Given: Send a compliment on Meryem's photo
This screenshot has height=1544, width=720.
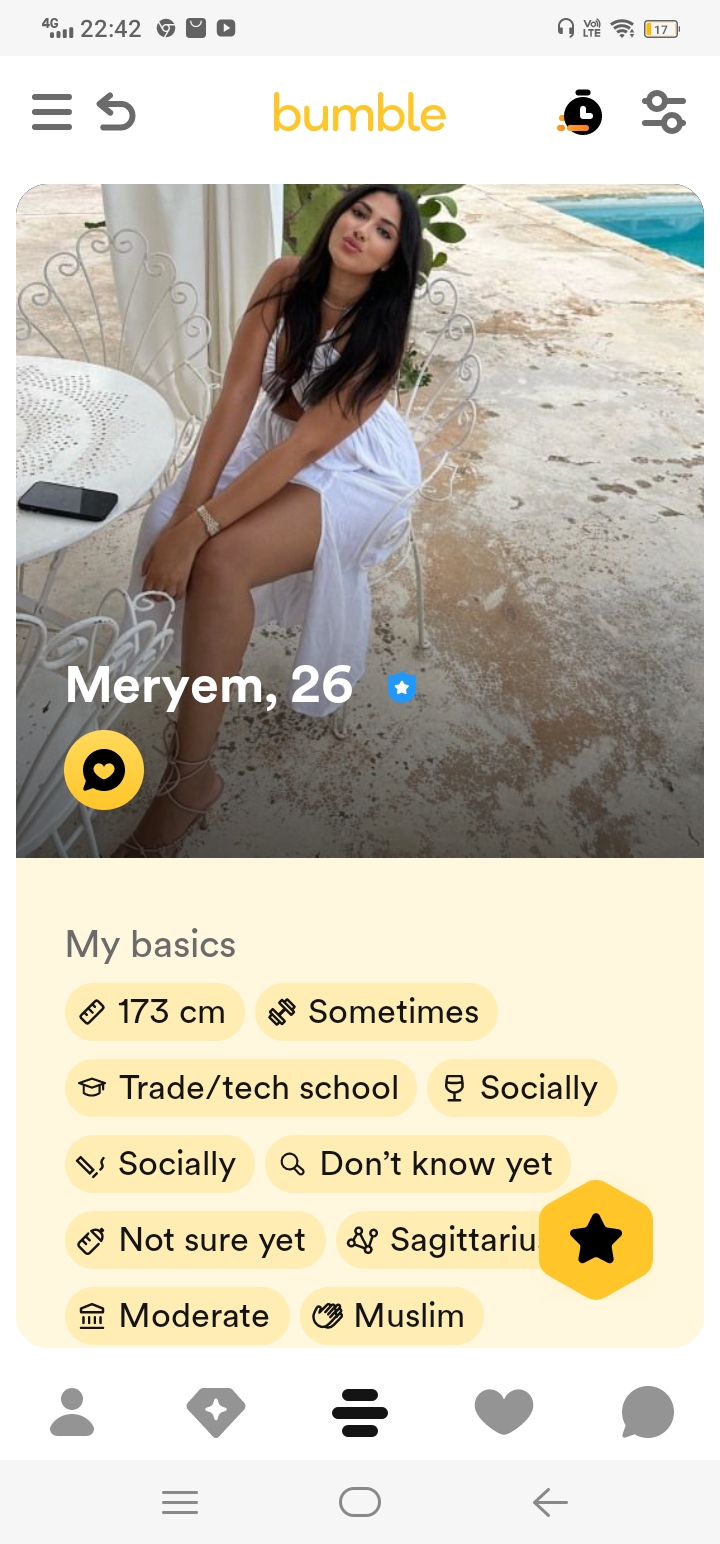Looking at the screenshot, I should [104, 770].
